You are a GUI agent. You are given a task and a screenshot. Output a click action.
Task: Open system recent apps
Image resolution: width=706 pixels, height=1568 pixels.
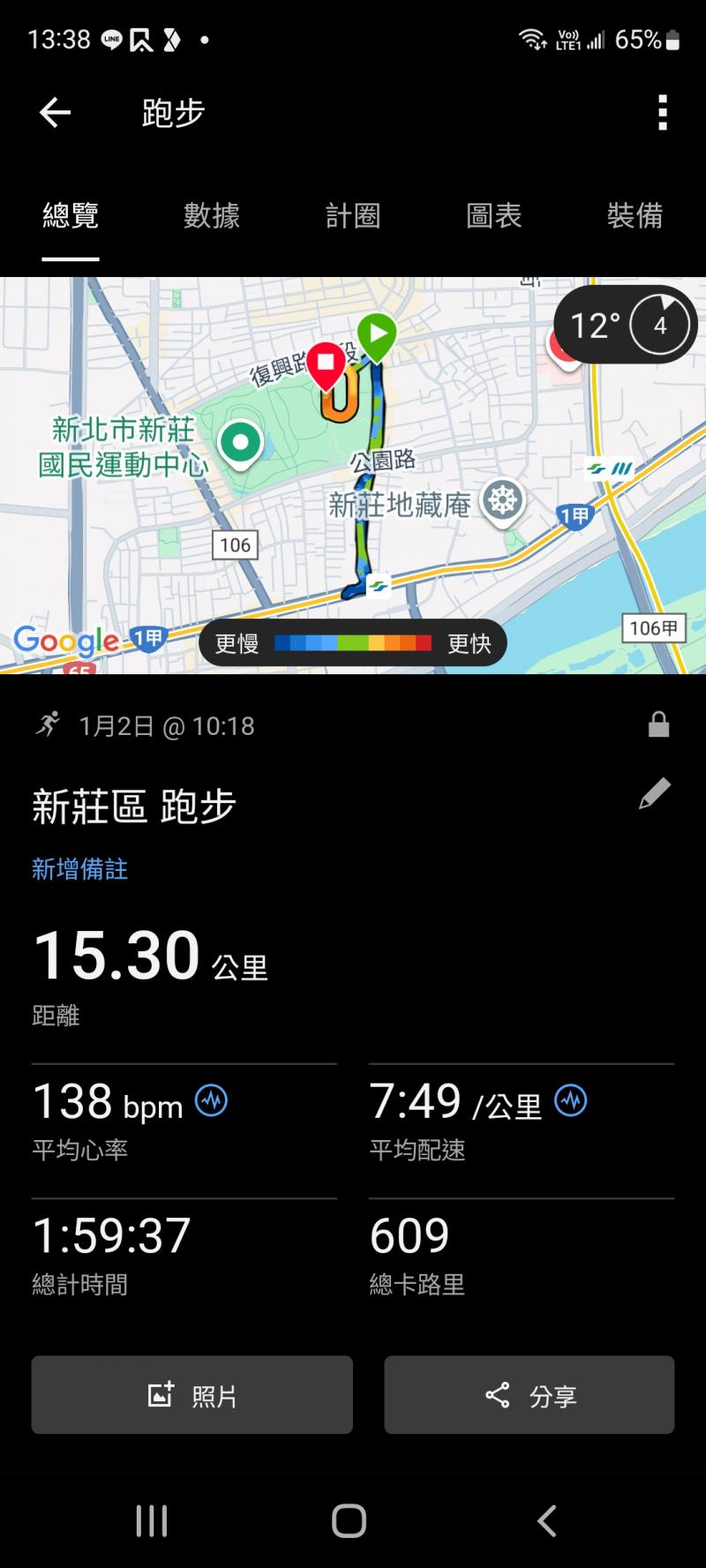(152, 1520)
